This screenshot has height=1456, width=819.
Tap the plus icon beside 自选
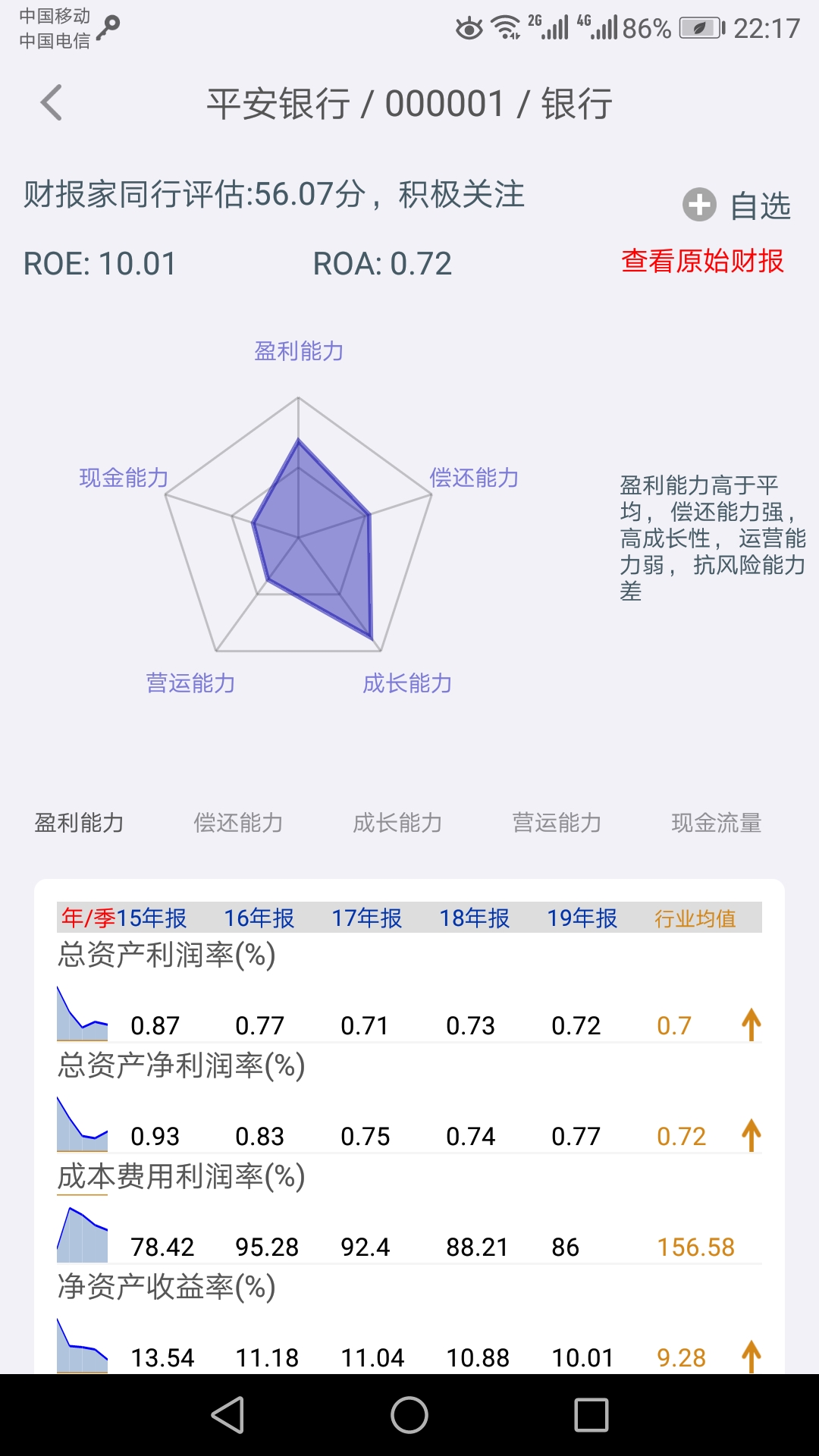(698, 205)
